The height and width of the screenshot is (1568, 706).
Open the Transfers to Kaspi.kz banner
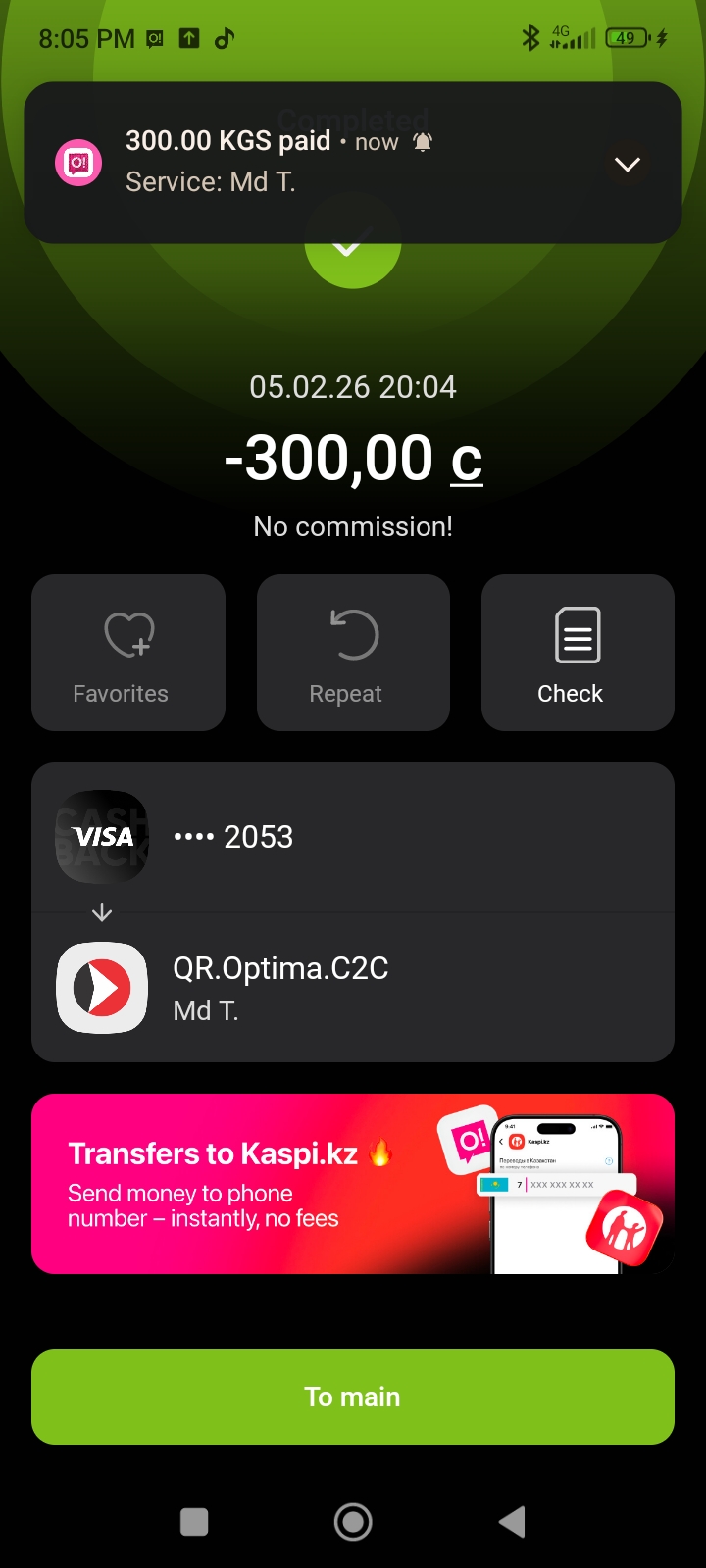pos(353,1184)
